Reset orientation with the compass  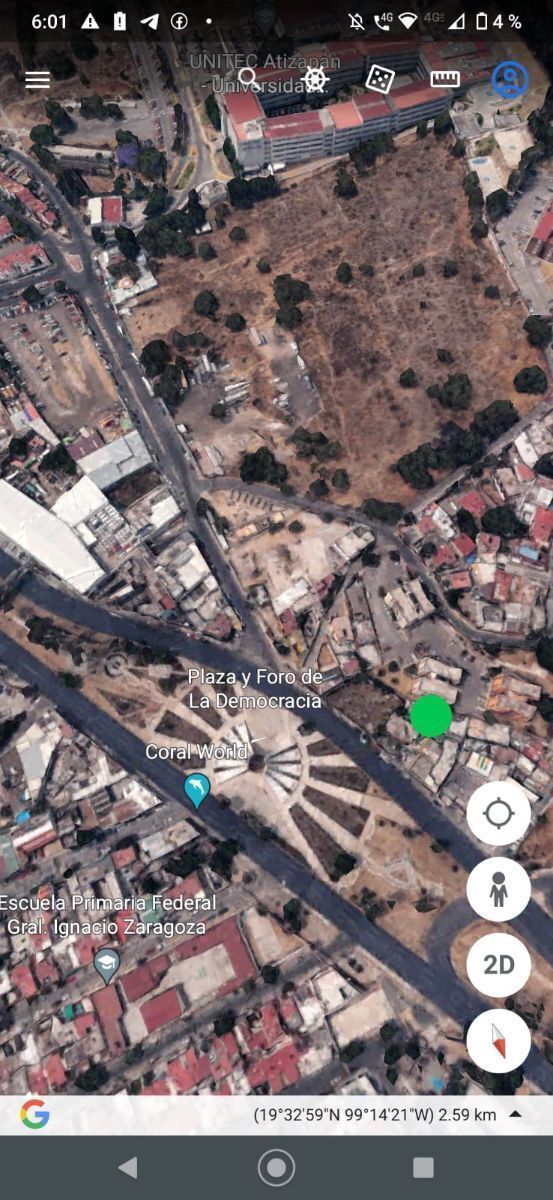[x=498, y=1041]
